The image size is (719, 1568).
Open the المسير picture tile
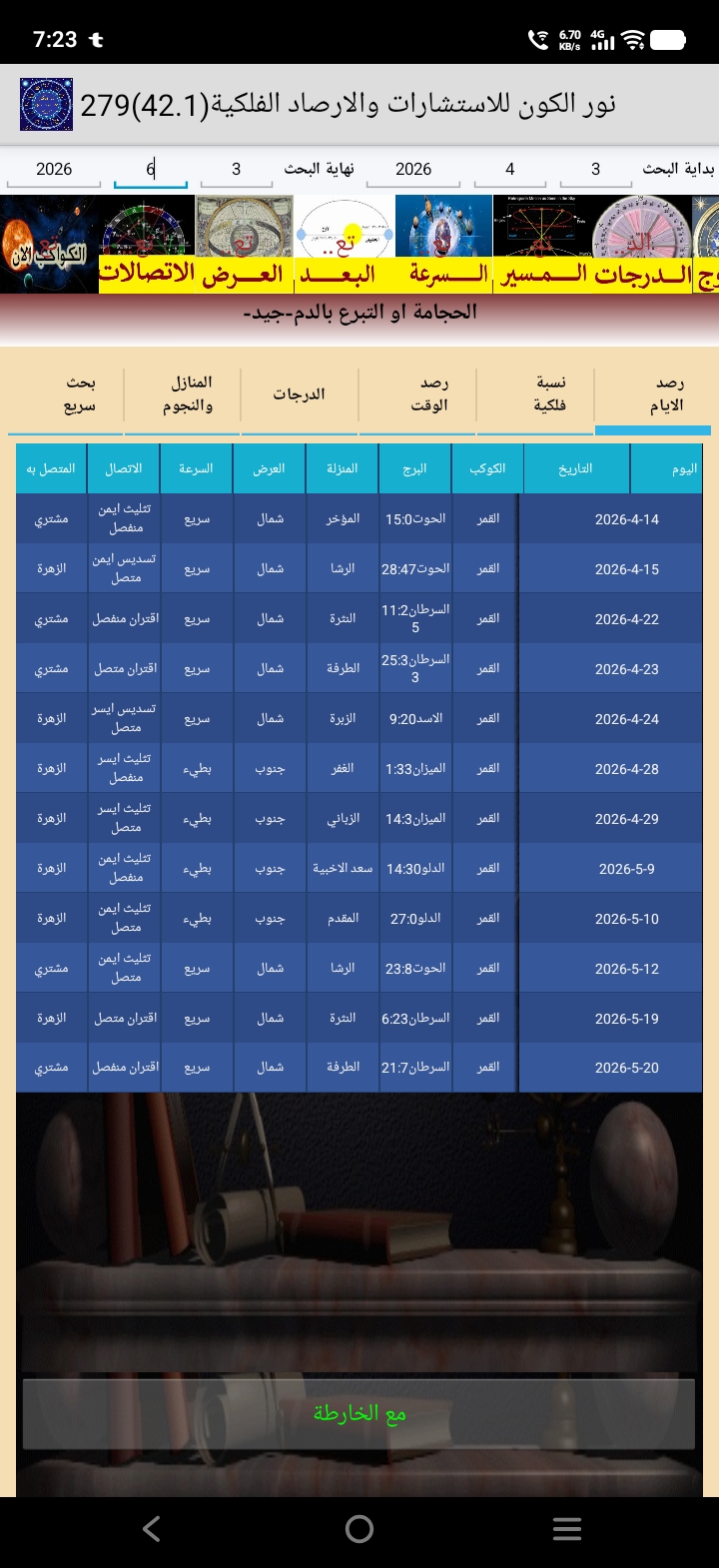(x=541, y=244)
